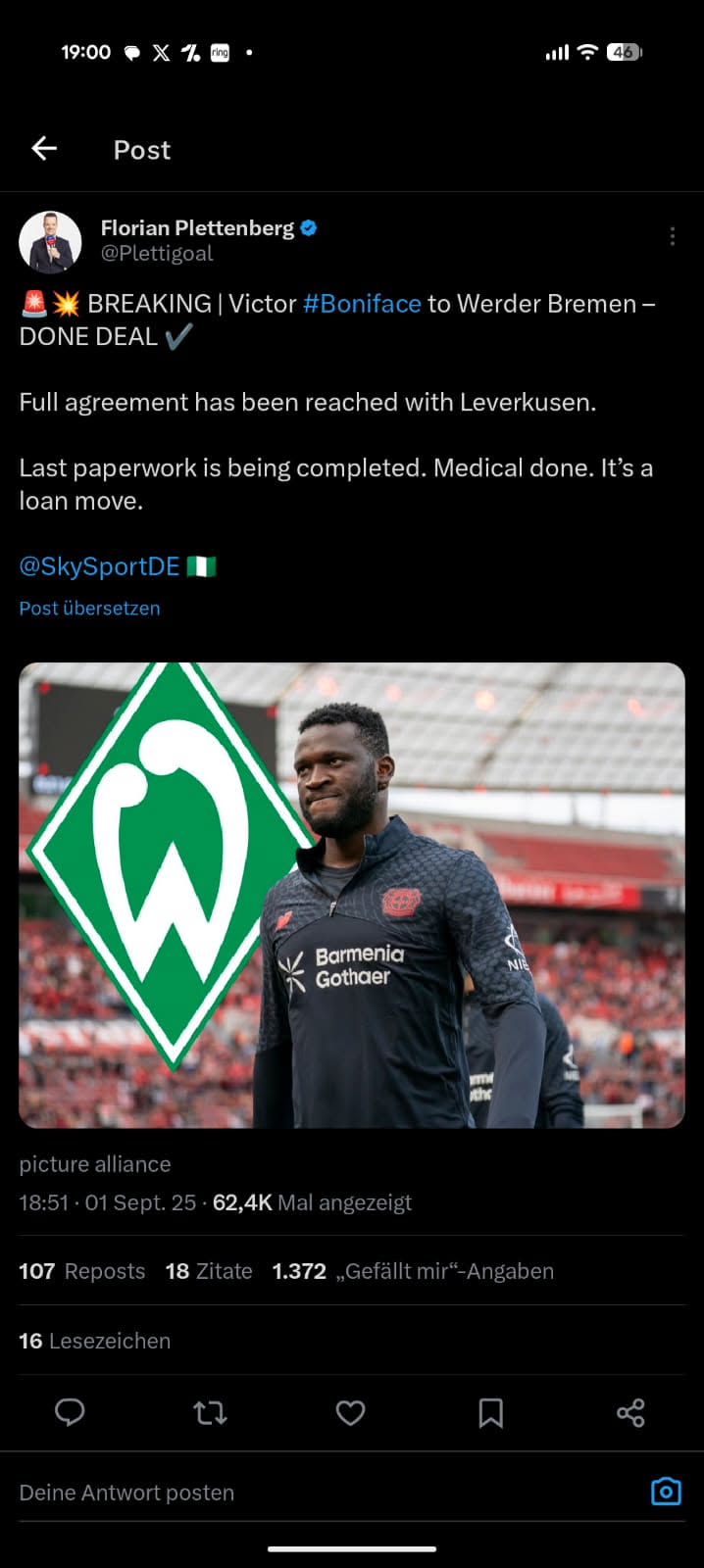Open the camera to attach a photo
Screen dimensions: 704x1568
[666, 1492]
